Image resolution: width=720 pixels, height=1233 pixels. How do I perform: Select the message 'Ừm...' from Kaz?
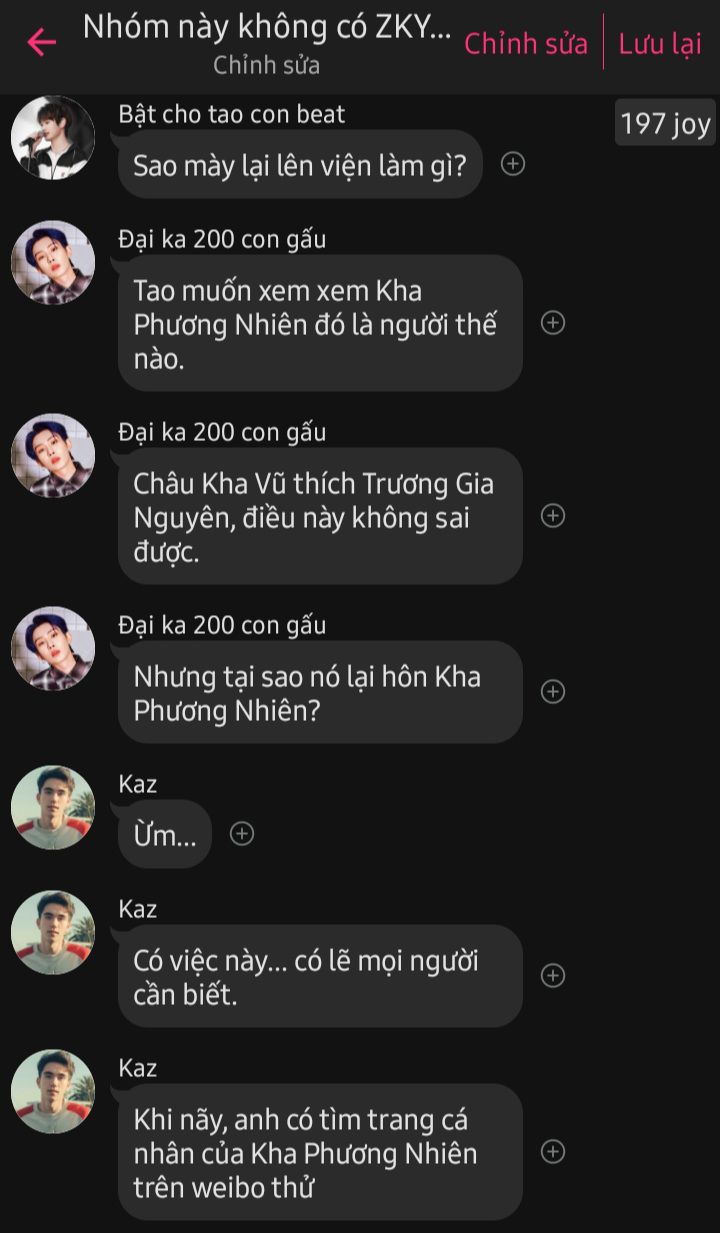click(x=165, y=833)
